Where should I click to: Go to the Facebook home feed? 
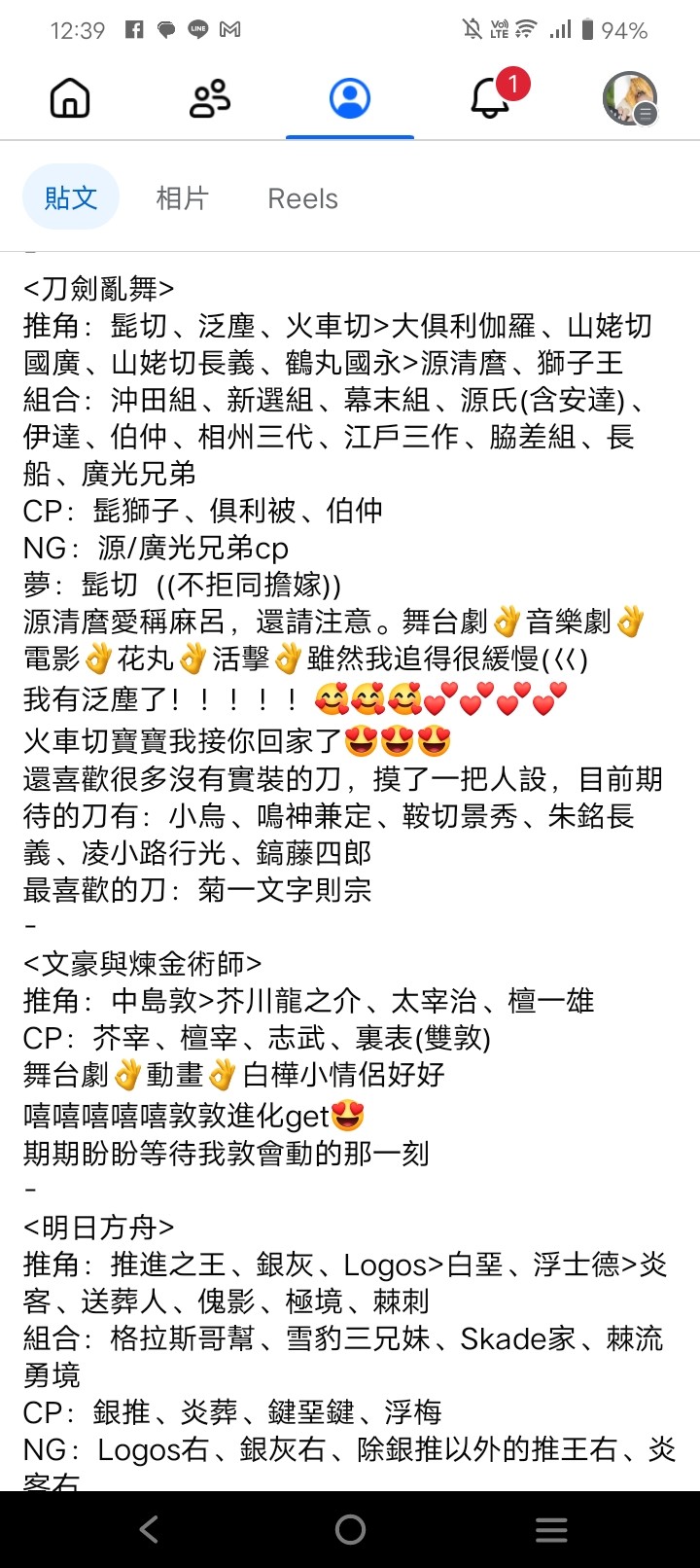(x=70, y=98)
